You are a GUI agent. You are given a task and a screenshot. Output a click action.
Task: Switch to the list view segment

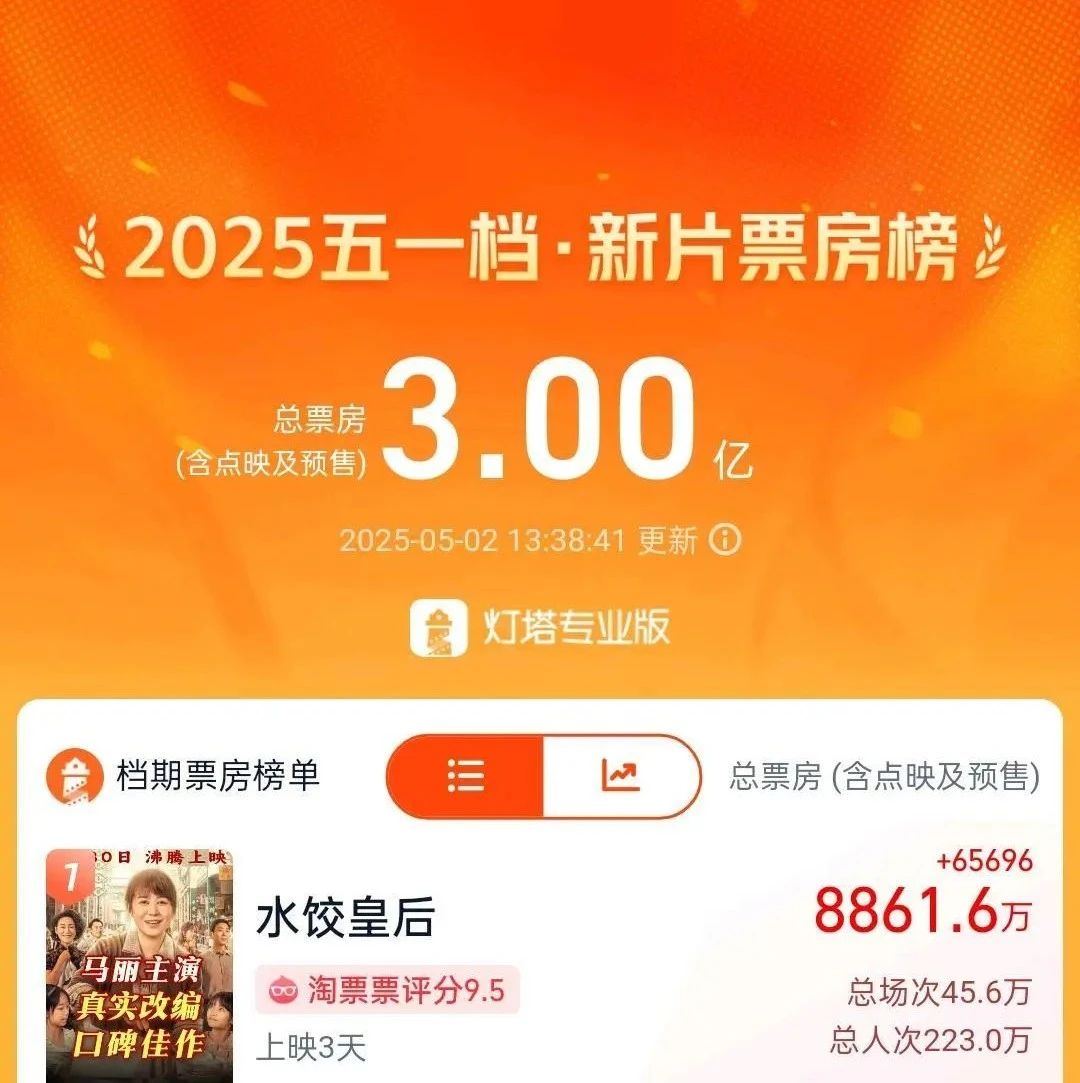coord(466,776)
